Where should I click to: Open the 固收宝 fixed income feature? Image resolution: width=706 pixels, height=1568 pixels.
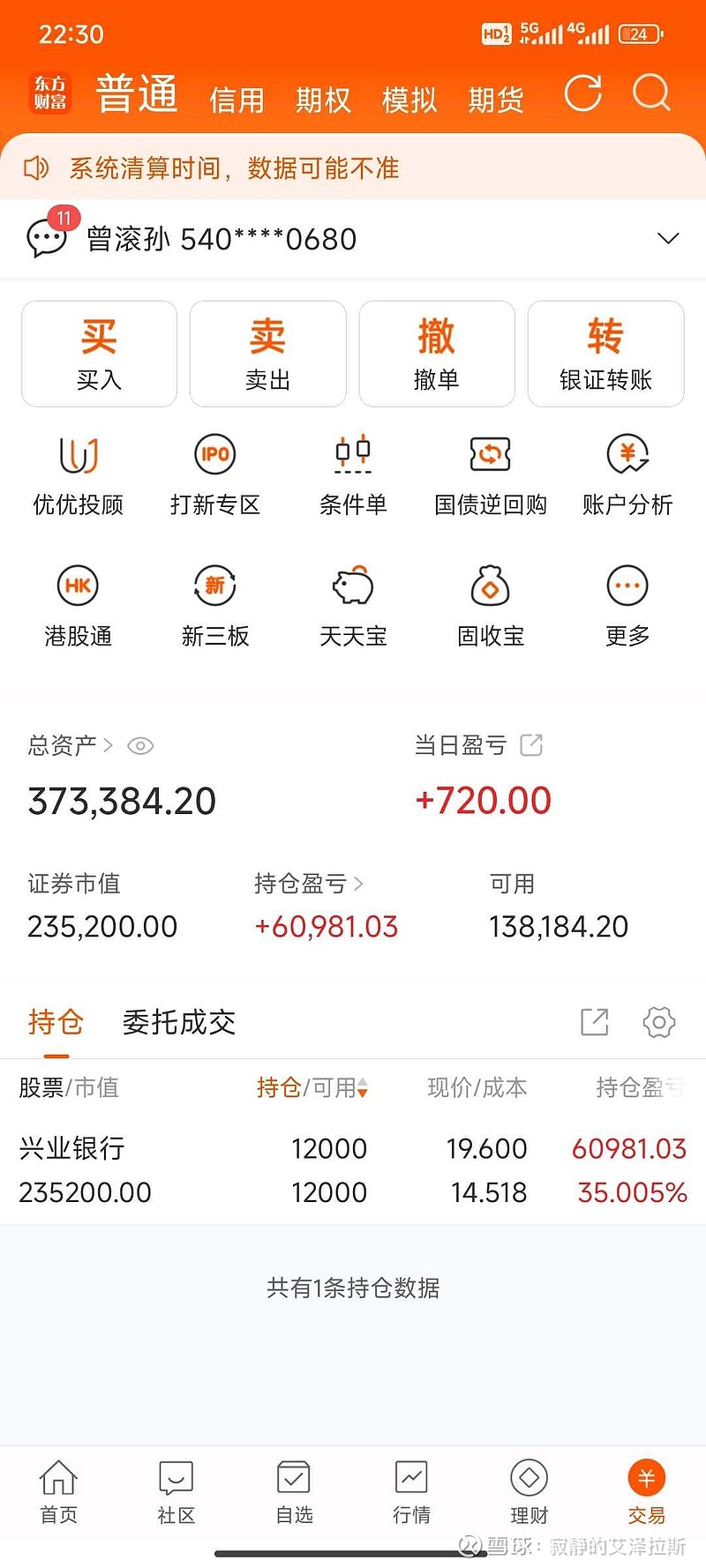[x=491, y=605]
